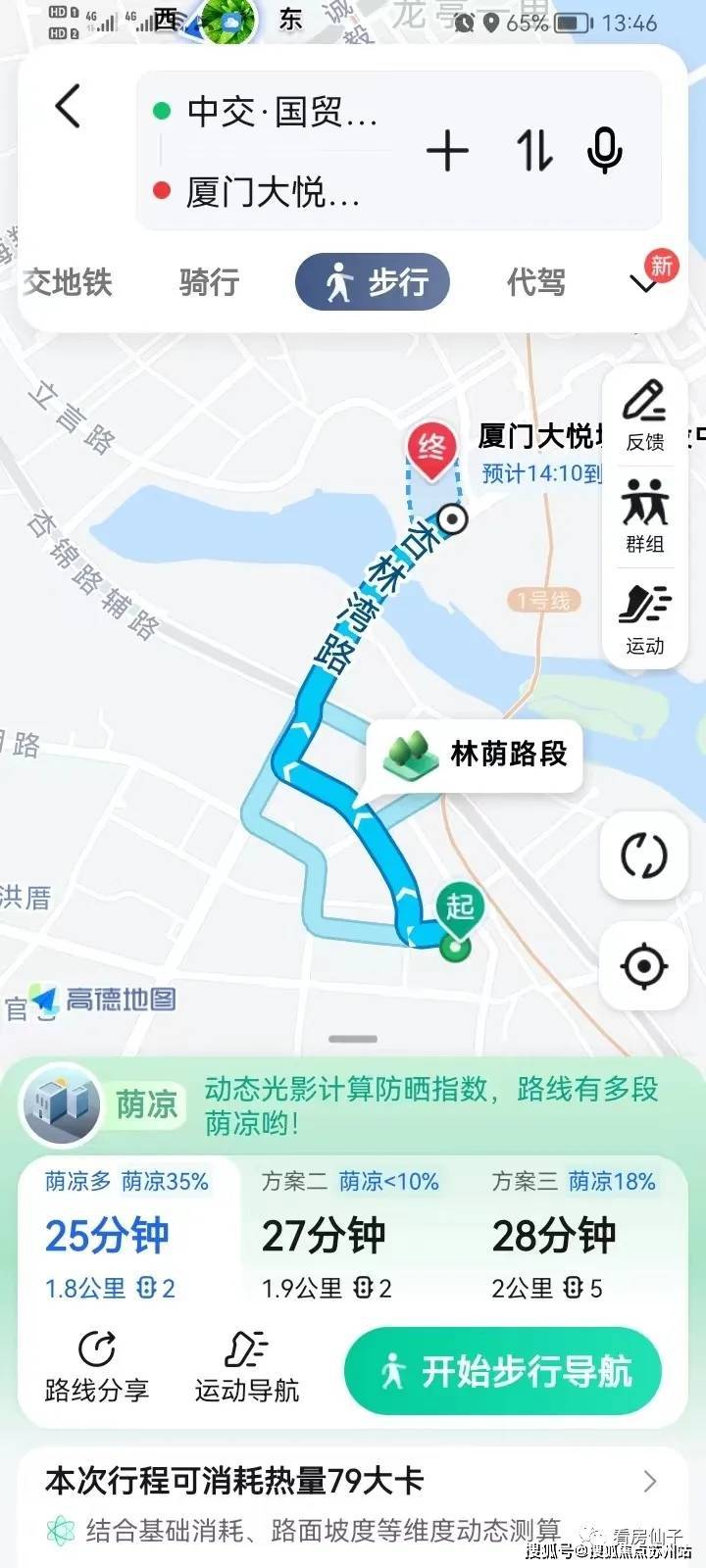Edit the destination 厦门大悦
This screenshot has height=1568, width=706.
pyautogui.click(x=275, y=192)
